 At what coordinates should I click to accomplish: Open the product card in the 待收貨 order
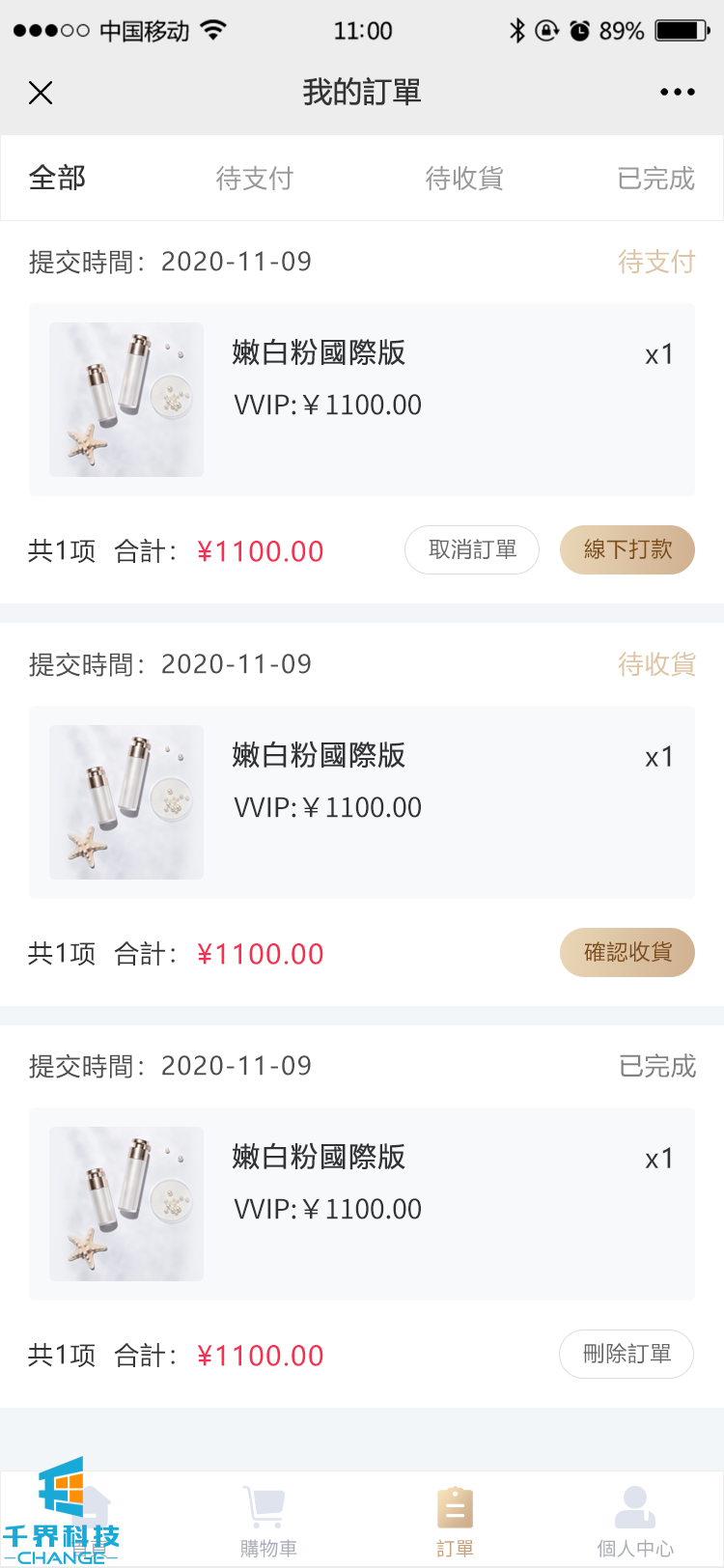(x=362, y=802)
